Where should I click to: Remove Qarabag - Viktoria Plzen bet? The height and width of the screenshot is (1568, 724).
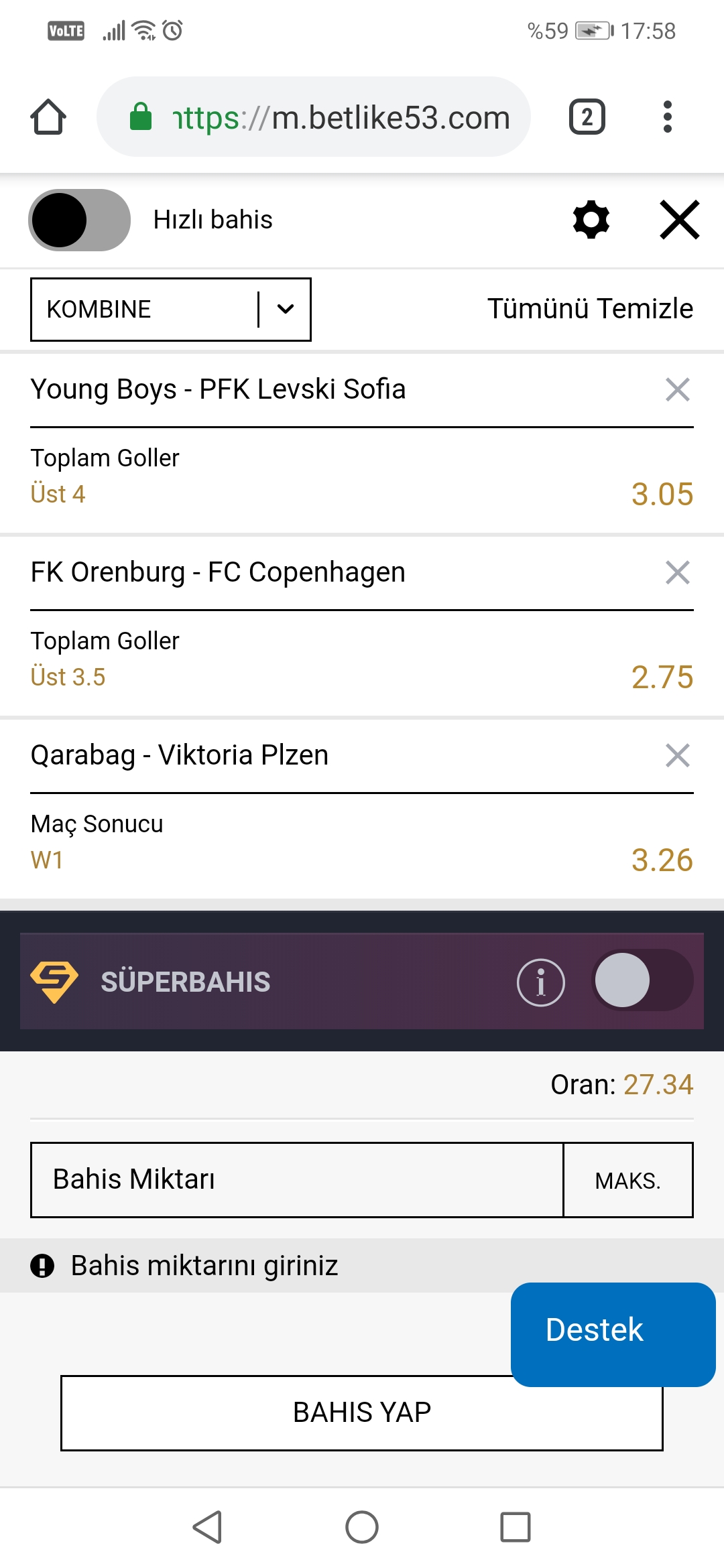click(678, 755)
